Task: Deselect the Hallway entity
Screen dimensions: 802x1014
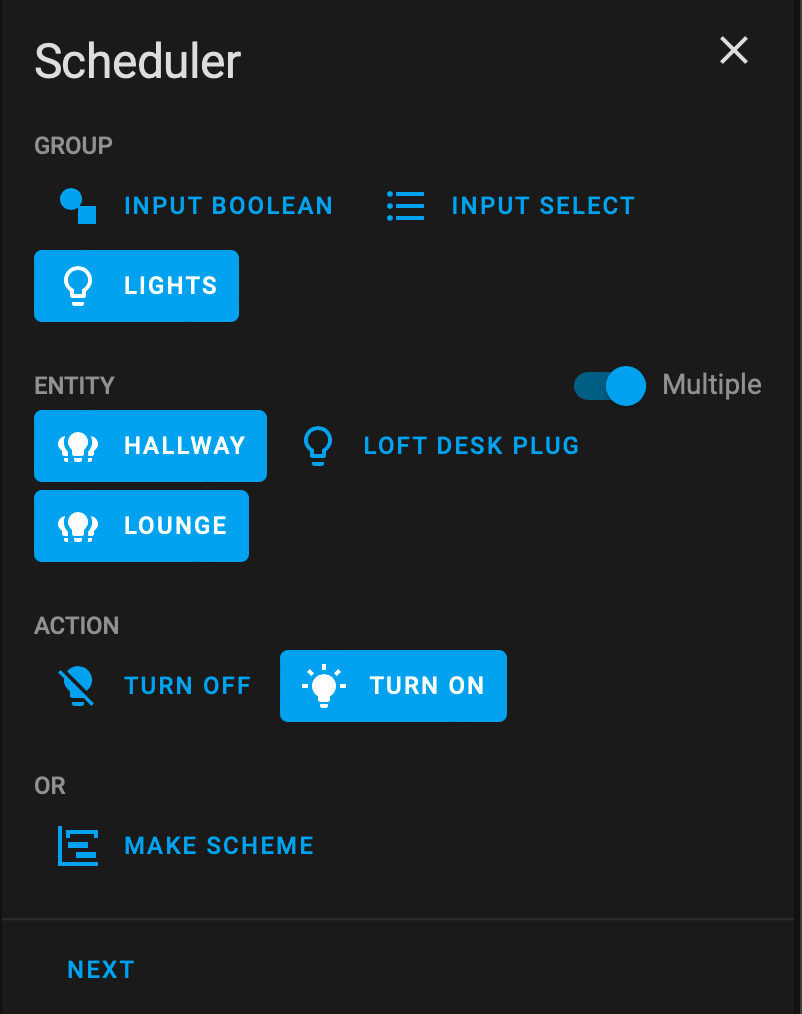Action: [x=150, y=446]
